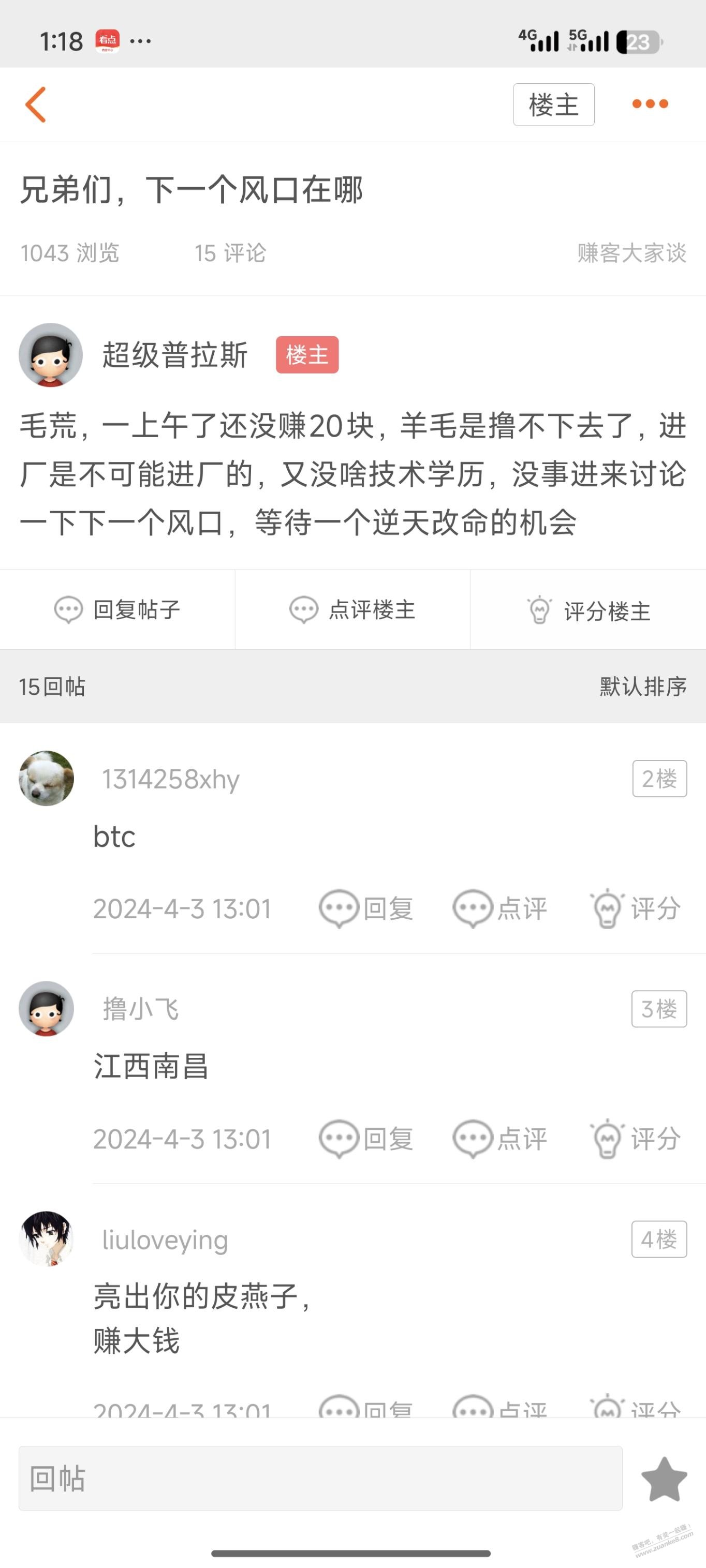Screen dimensions: 706x1568
Task: Rate the btc comment with 评分
Action: (635, 909)
